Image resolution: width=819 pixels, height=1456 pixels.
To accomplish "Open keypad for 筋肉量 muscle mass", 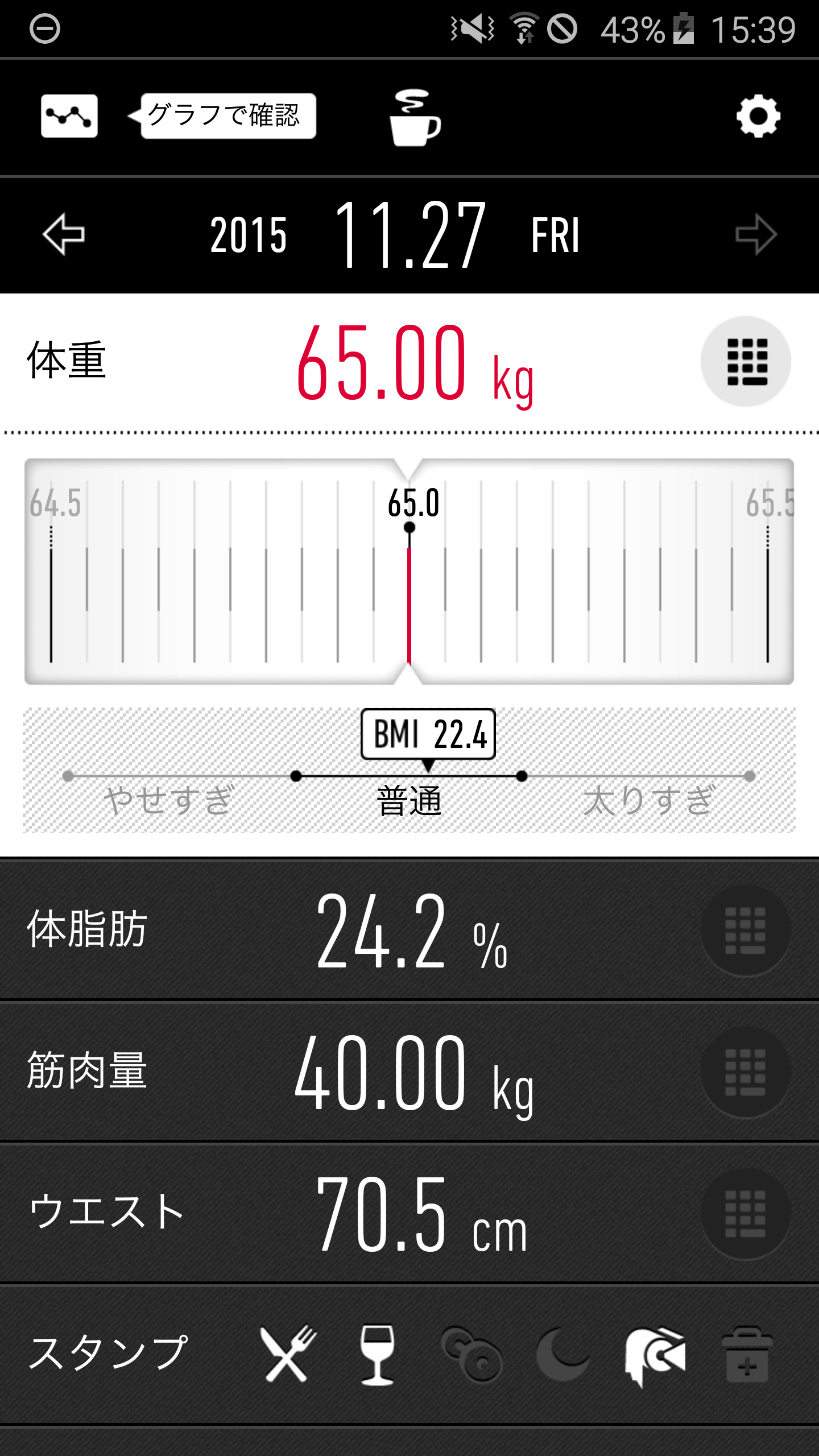I will click(746, 1073).
